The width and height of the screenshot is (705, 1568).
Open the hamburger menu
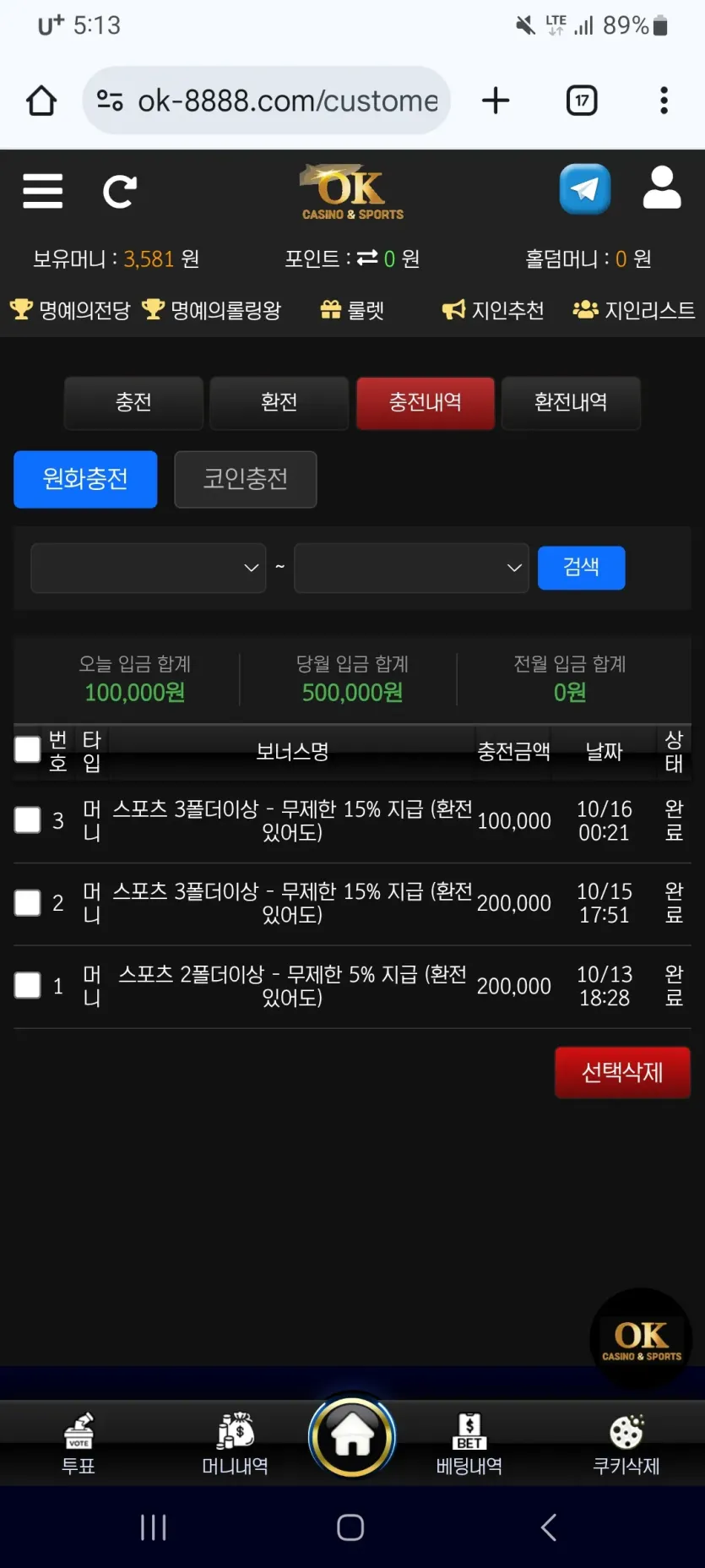43,191
